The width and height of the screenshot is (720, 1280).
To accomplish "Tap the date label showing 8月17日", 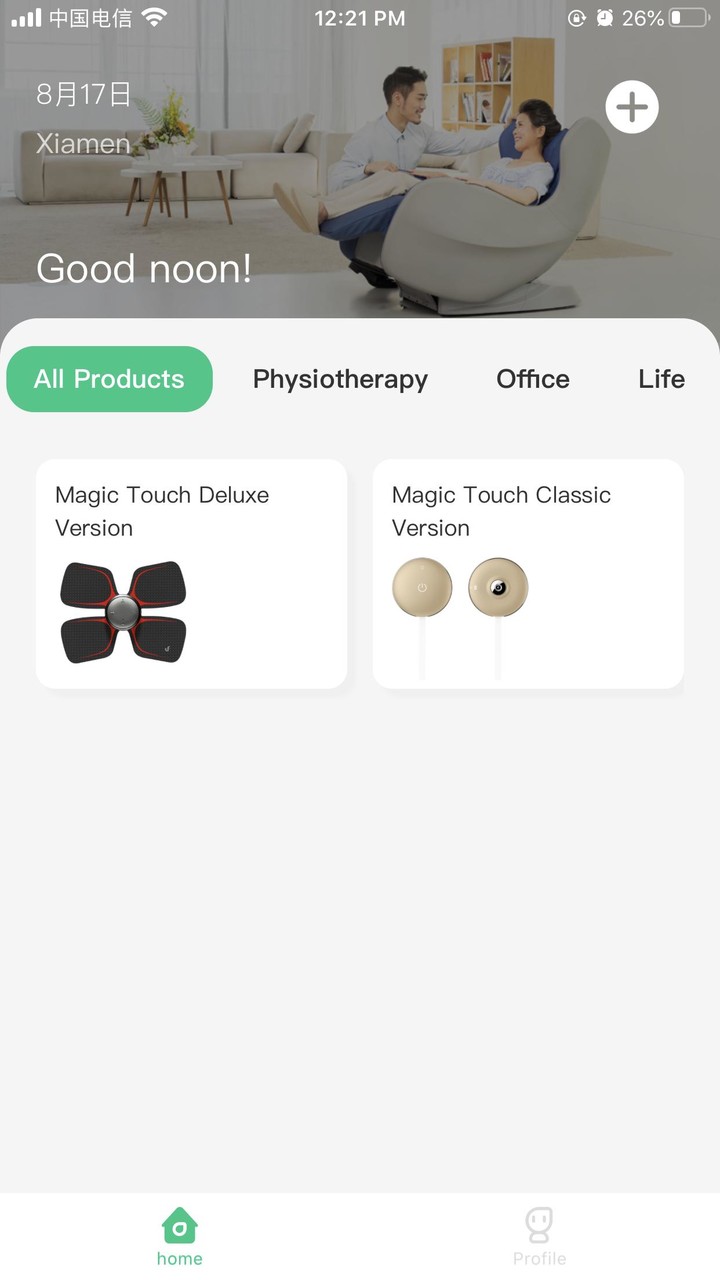I will coord(83,94).
